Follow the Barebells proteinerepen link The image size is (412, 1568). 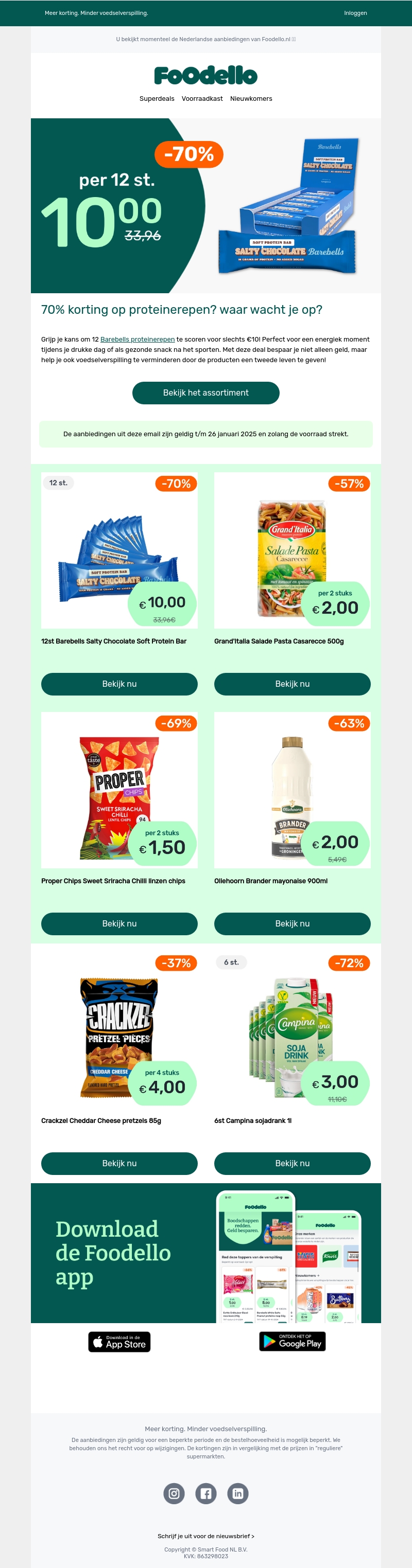[137, 340]
